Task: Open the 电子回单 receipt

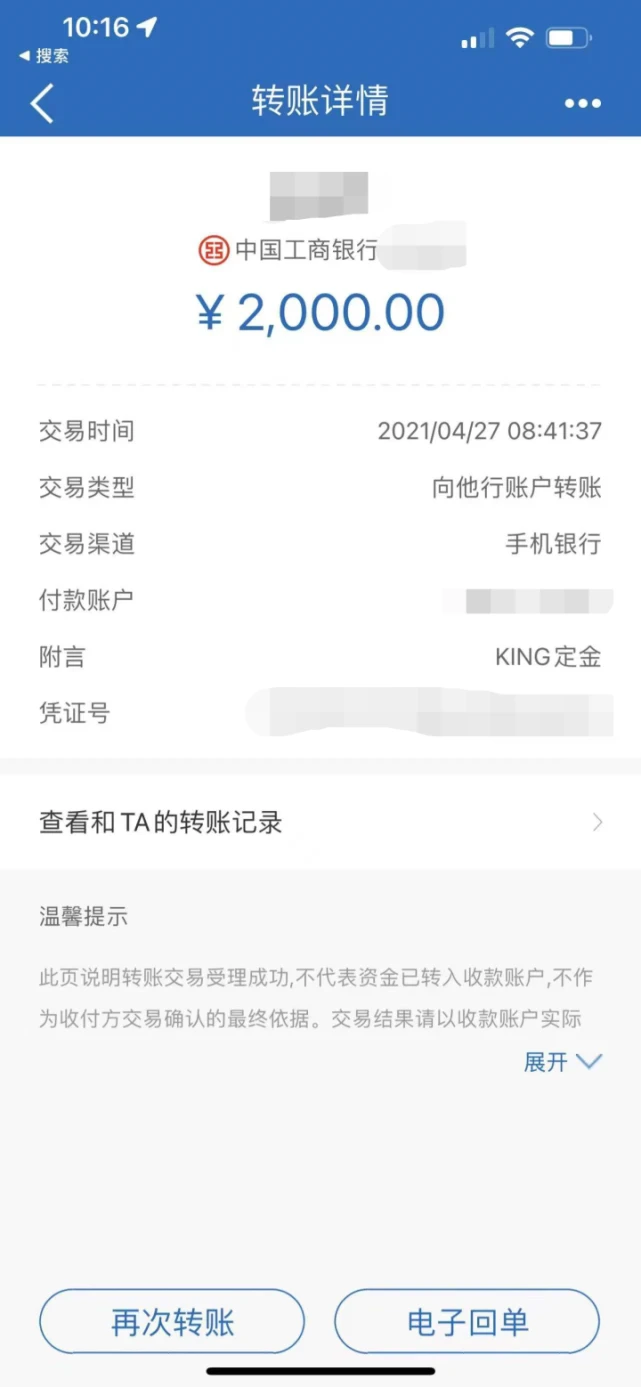Action: 467,1321
